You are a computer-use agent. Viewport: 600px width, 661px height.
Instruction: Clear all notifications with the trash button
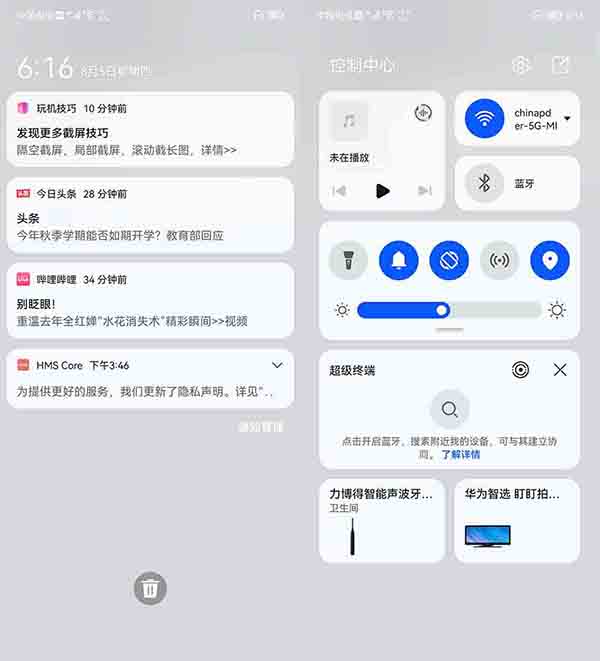point(150,588)
